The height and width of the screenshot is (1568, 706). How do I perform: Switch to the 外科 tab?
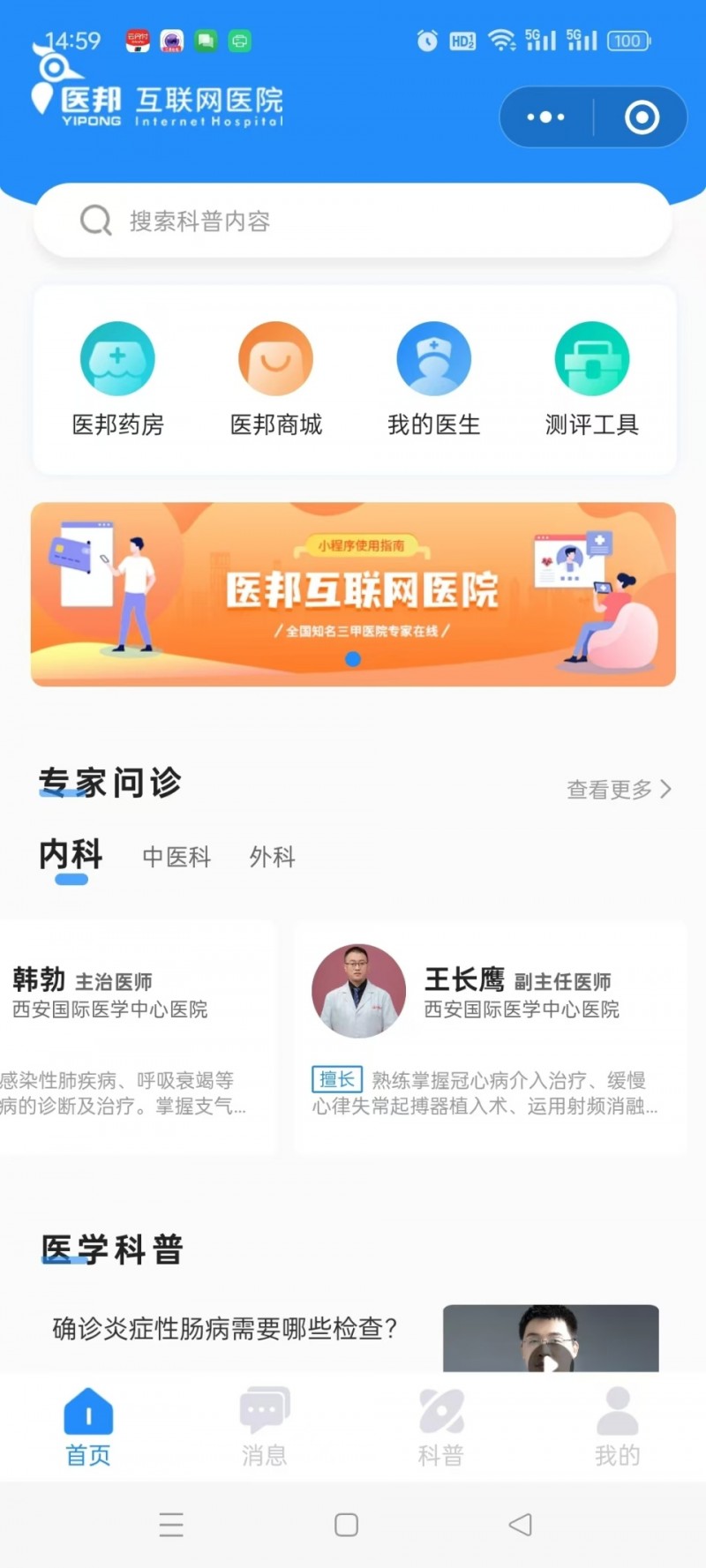coord(271,857)
